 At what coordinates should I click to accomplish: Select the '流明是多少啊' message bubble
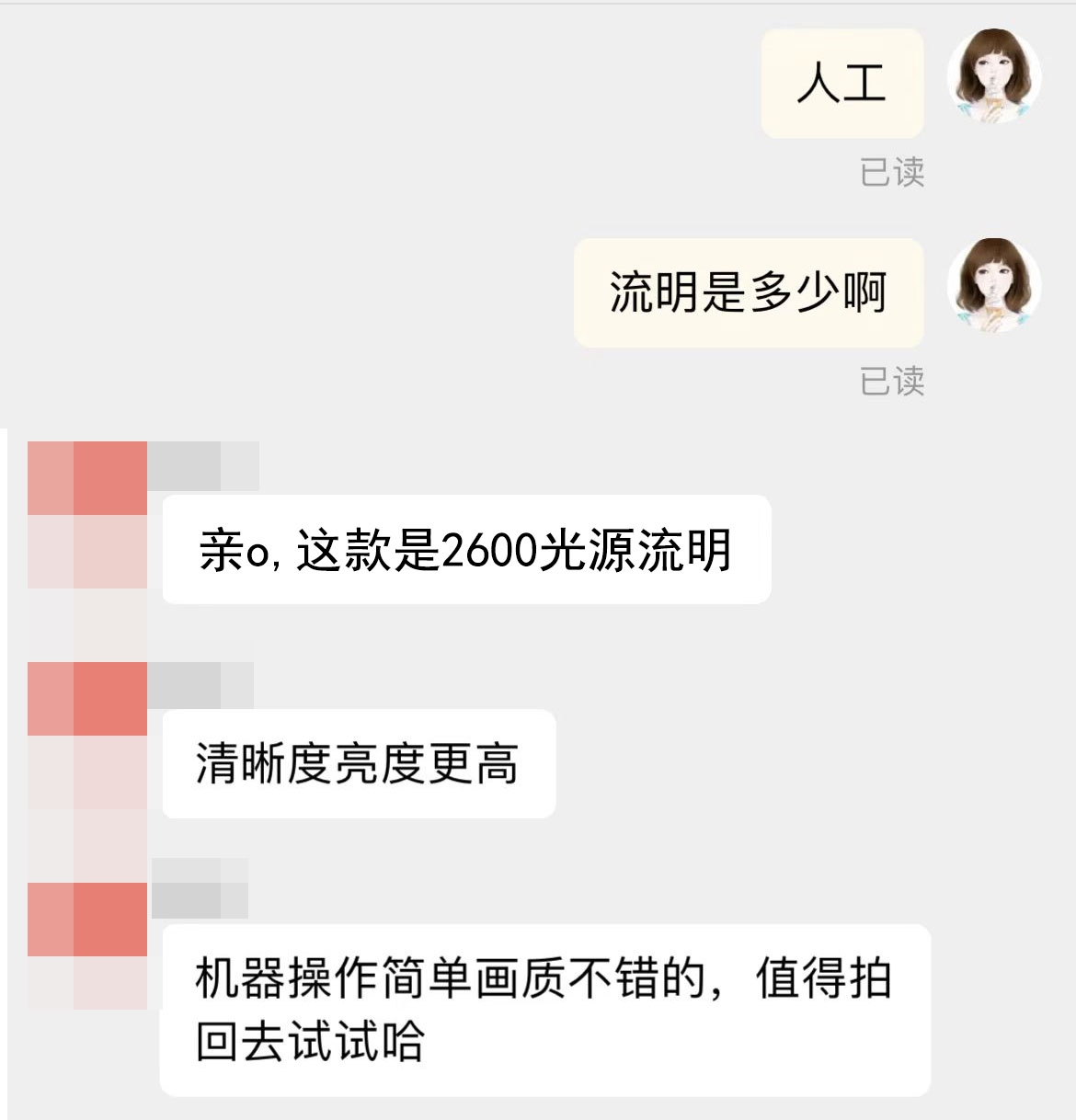[x=750, y=292]
